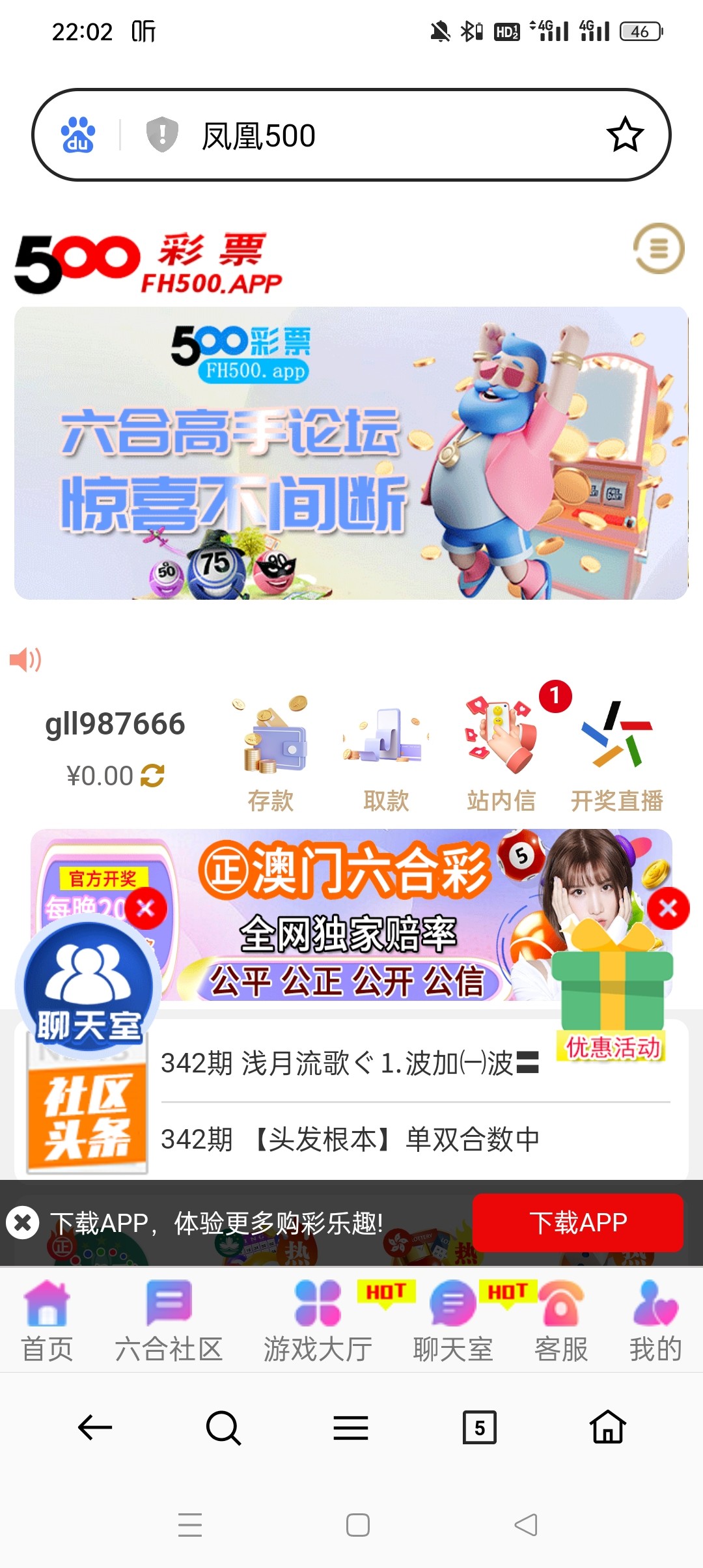Switch to the 六合社区 tab
The image size is (703, 1568).
(x=169, y=1322)
